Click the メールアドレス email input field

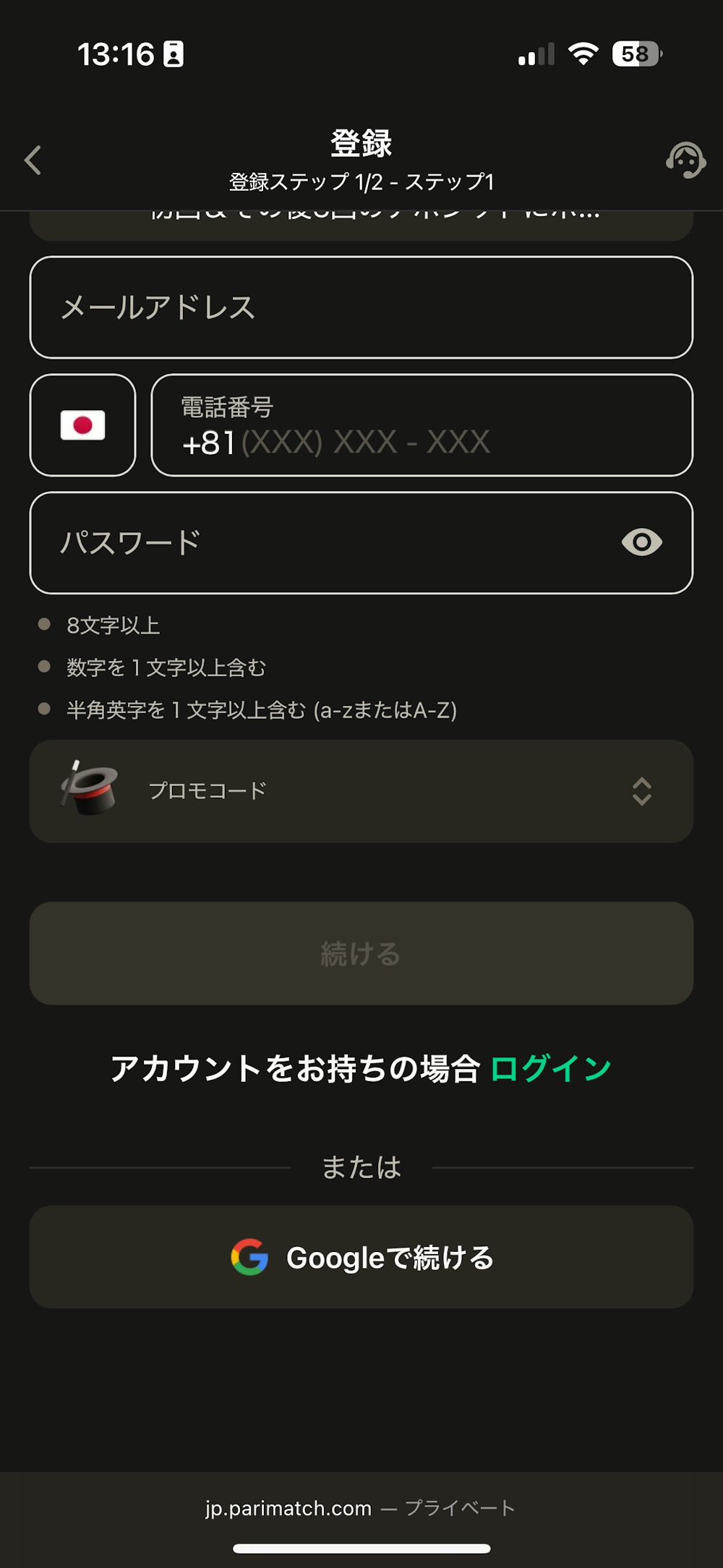point(361,307)
